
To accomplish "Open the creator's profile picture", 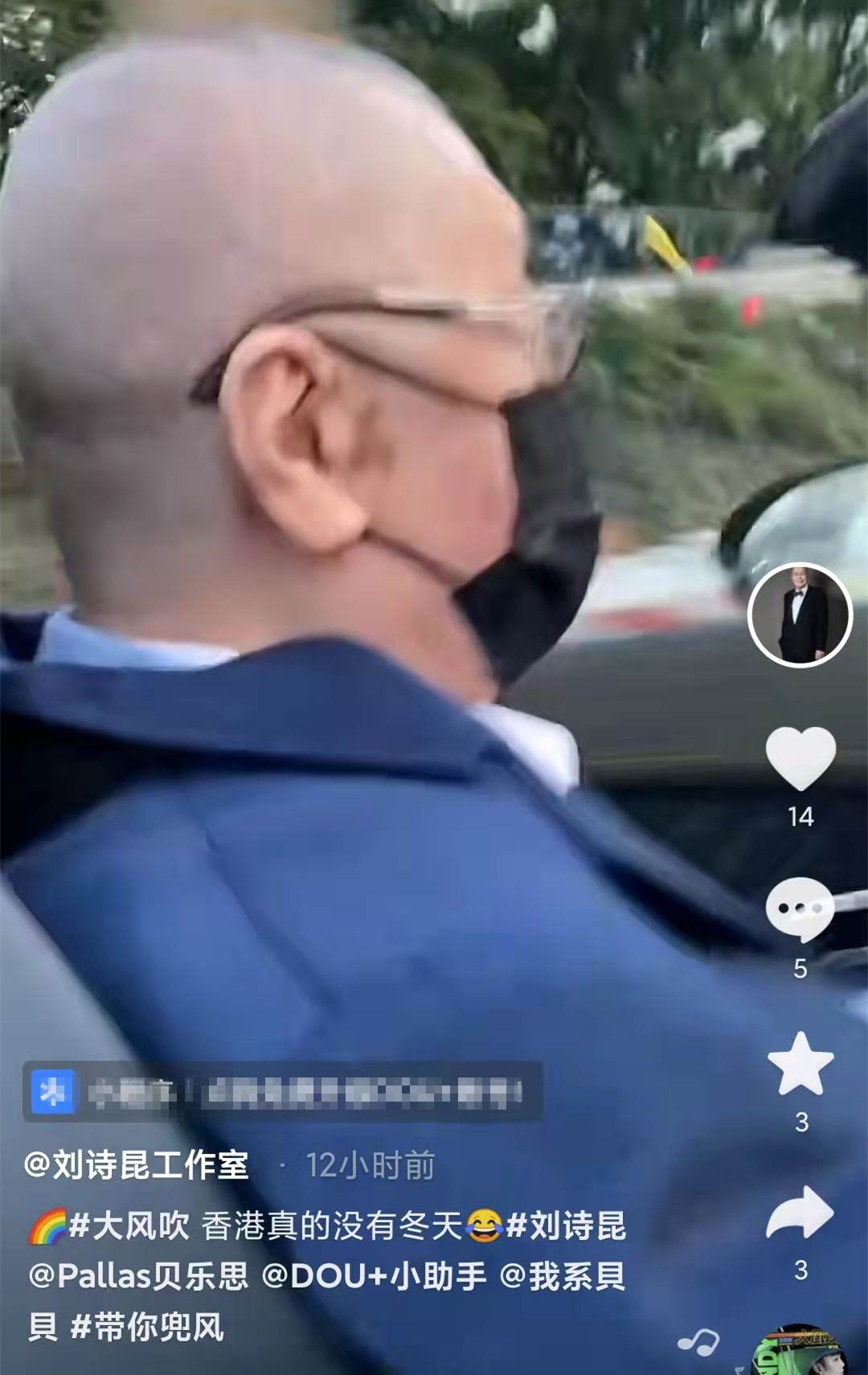I will tap(800, 615).
